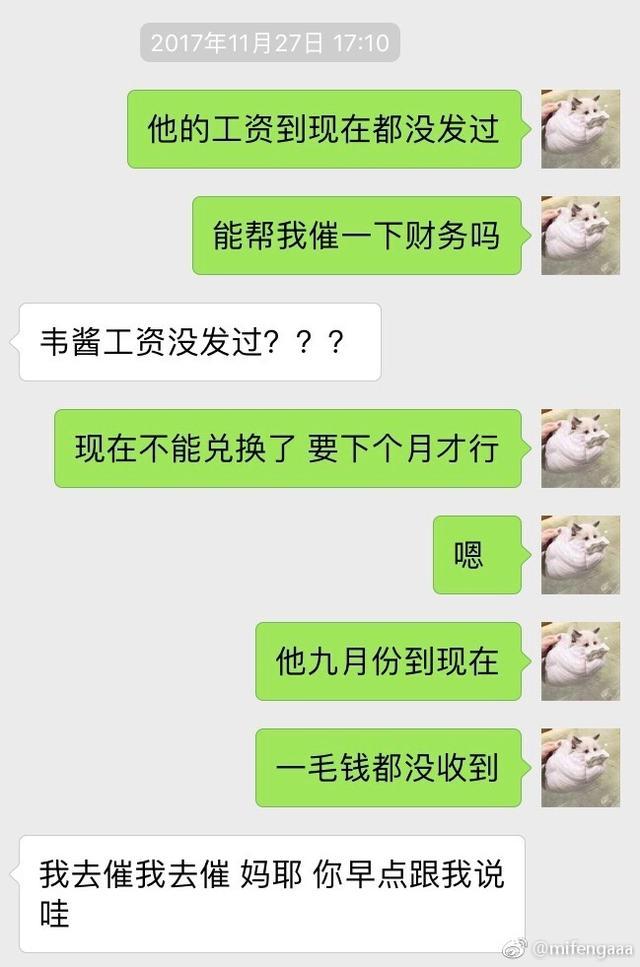View profile from avatar beside 现在不能兑换了 message
Image resolution: width=640 pixels, height=967 pixels.
point(580,448)
